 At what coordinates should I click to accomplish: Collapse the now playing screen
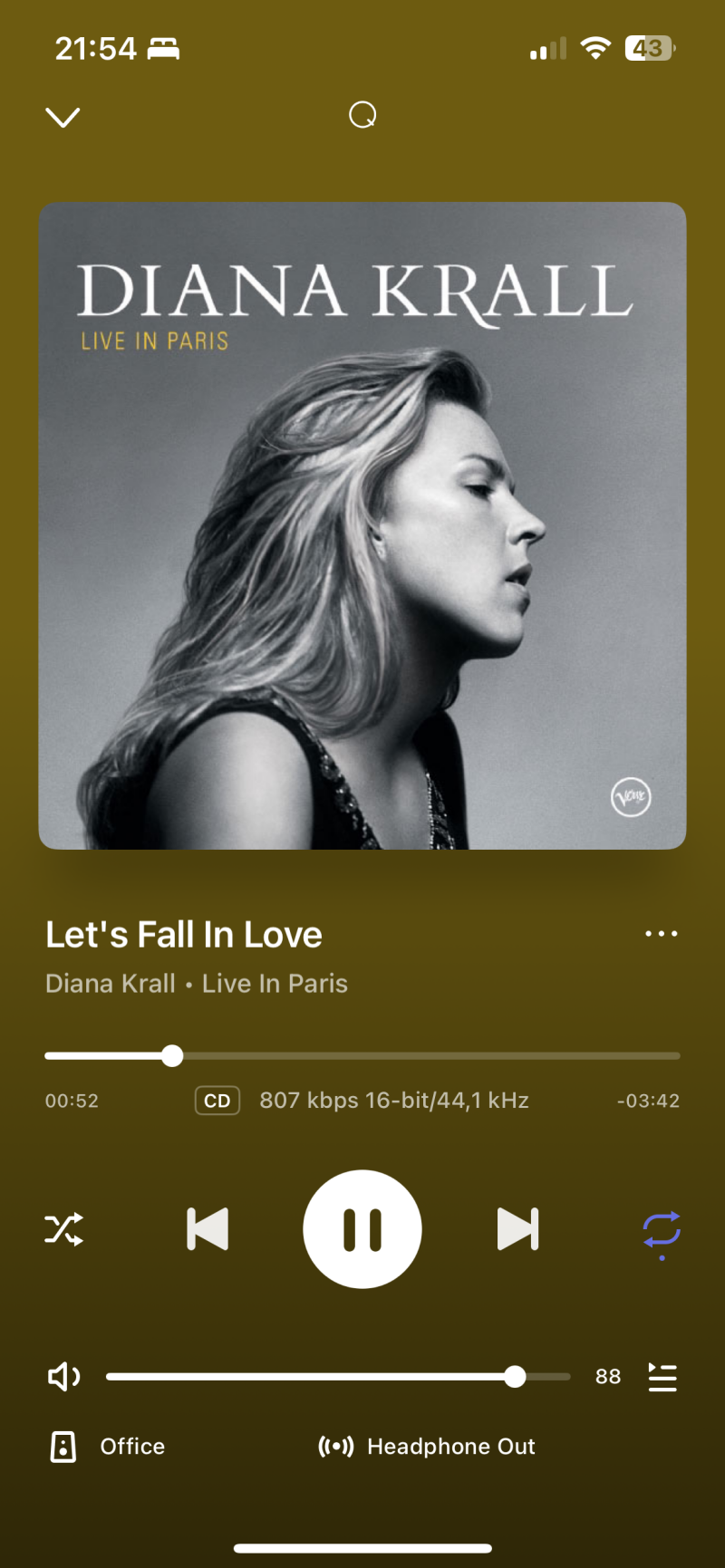[x=63, y=117]
